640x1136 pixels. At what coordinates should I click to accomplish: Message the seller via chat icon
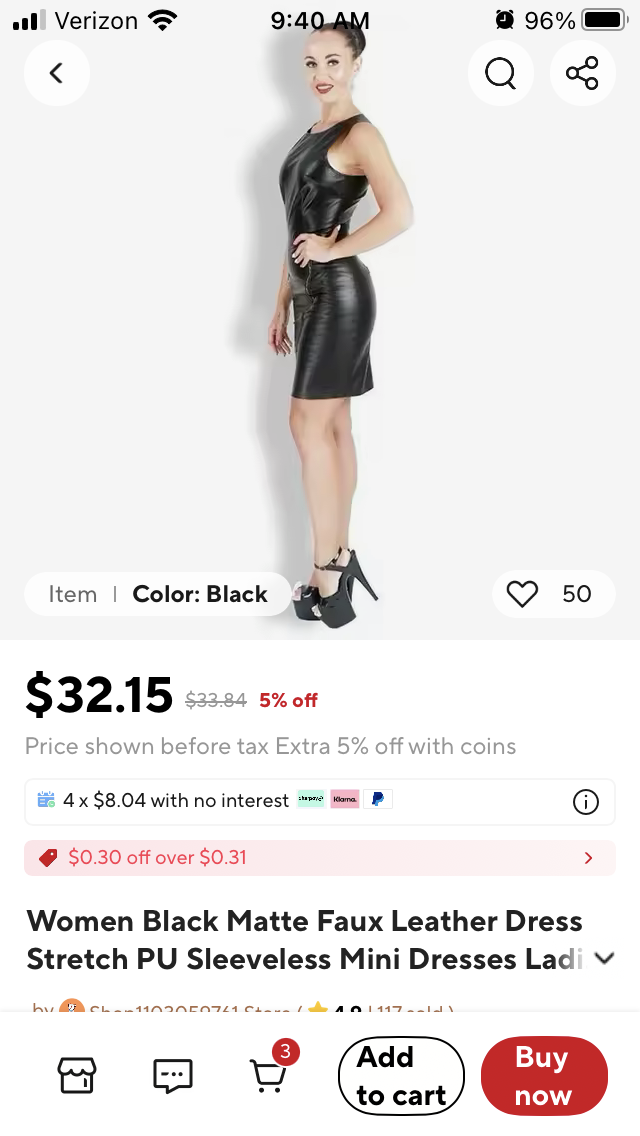(x=172, y=1075)
